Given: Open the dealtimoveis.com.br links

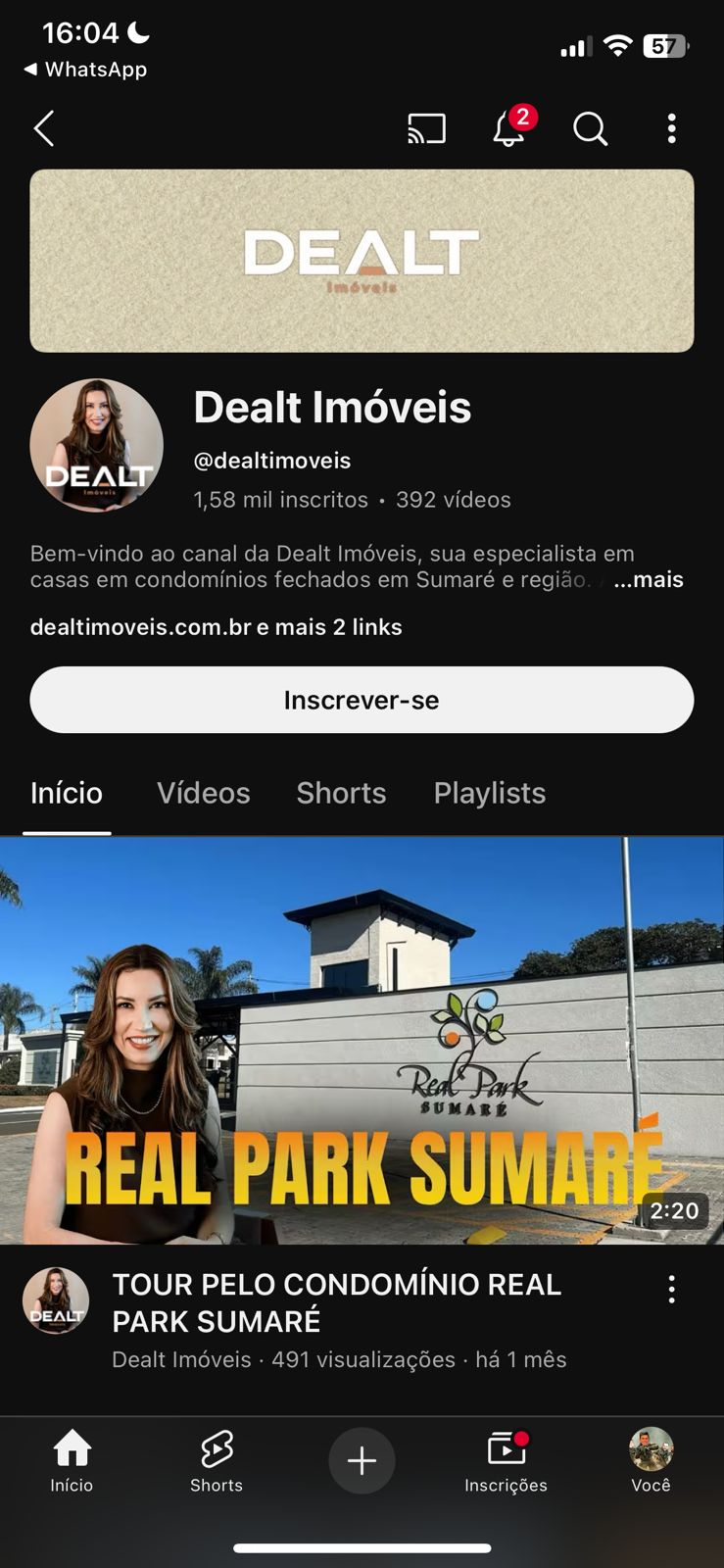Looking at the screenshot, I should pyautogui.click(x=216, y=627).
